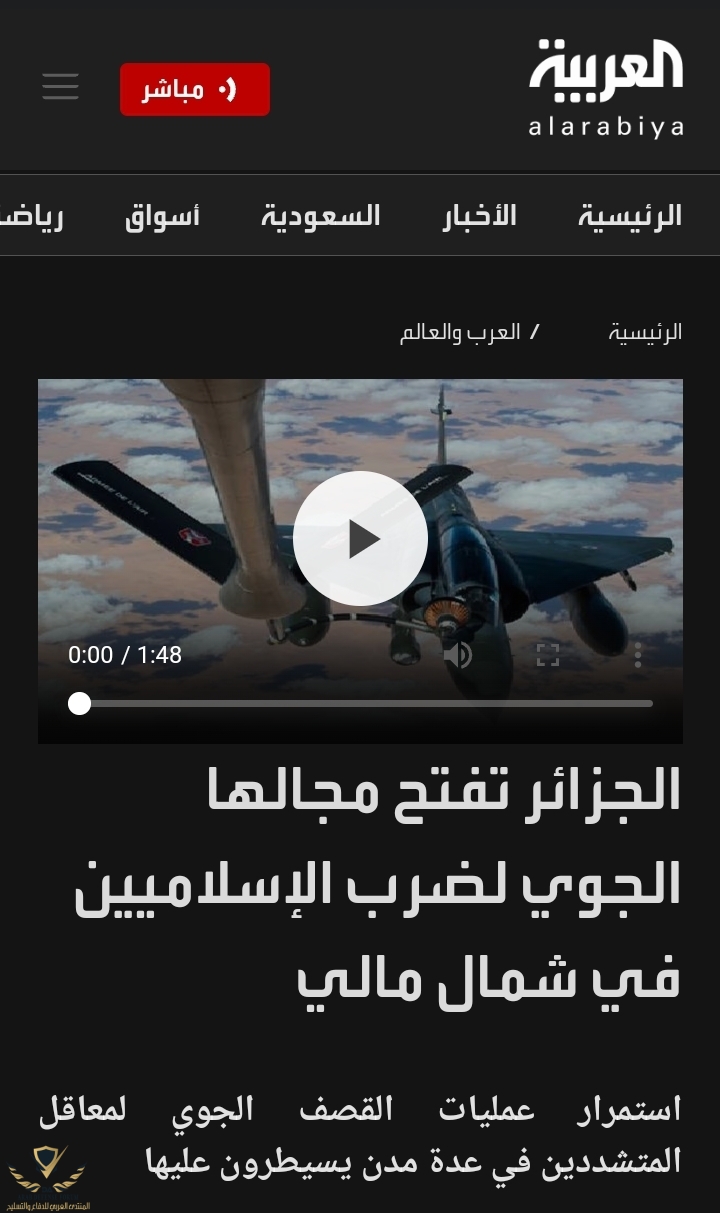Viewport: 720px width, 1213px height.
Task: Open the video options menu
Action: pyautogui.click(x=637, y=655)
